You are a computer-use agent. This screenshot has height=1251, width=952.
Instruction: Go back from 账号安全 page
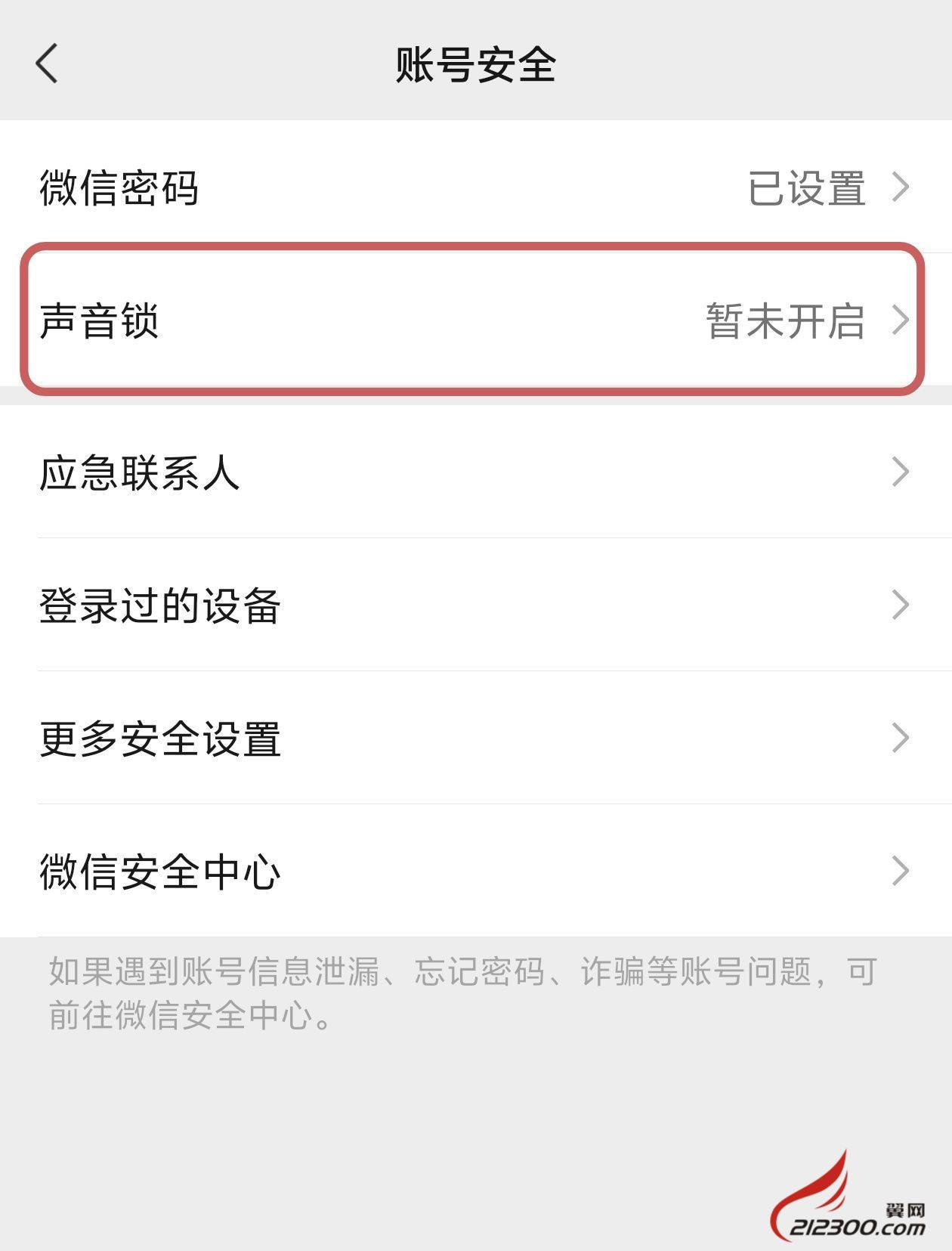tap(47, 63)
